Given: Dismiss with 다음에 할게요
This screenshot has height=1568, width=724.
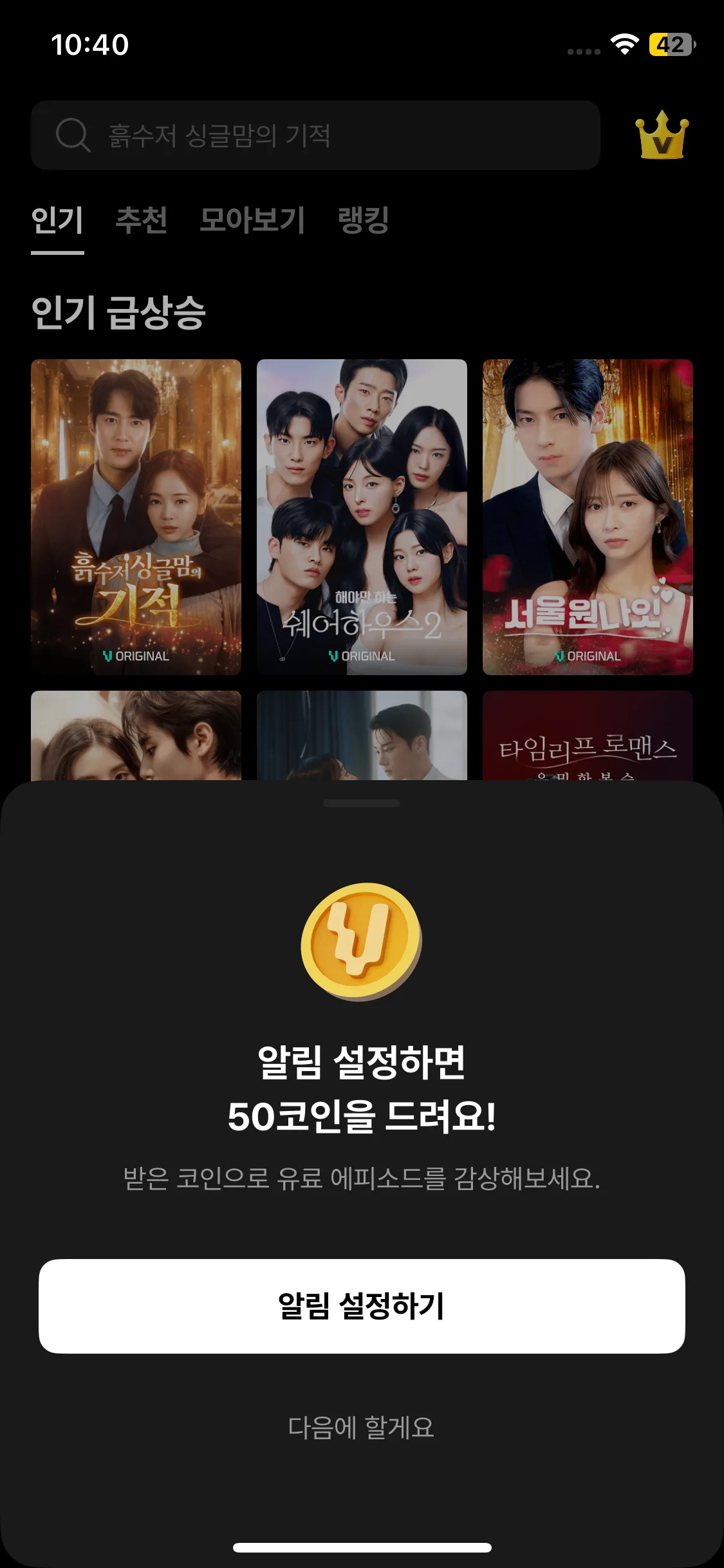Looking at the screenshot, I should tap(361, 1427).
